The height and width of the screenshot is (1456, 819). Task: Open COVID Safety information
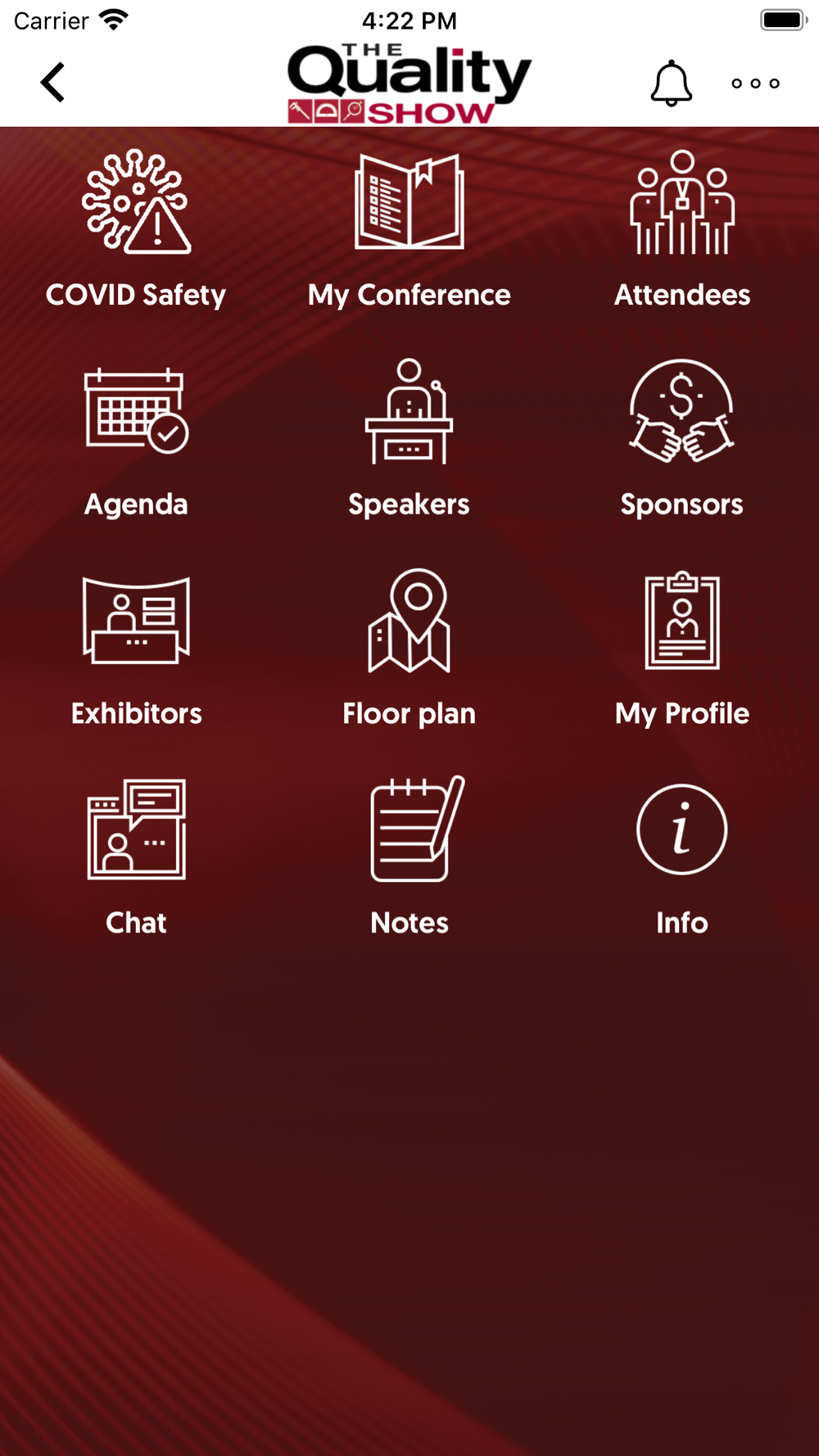[x=136, y=230]
